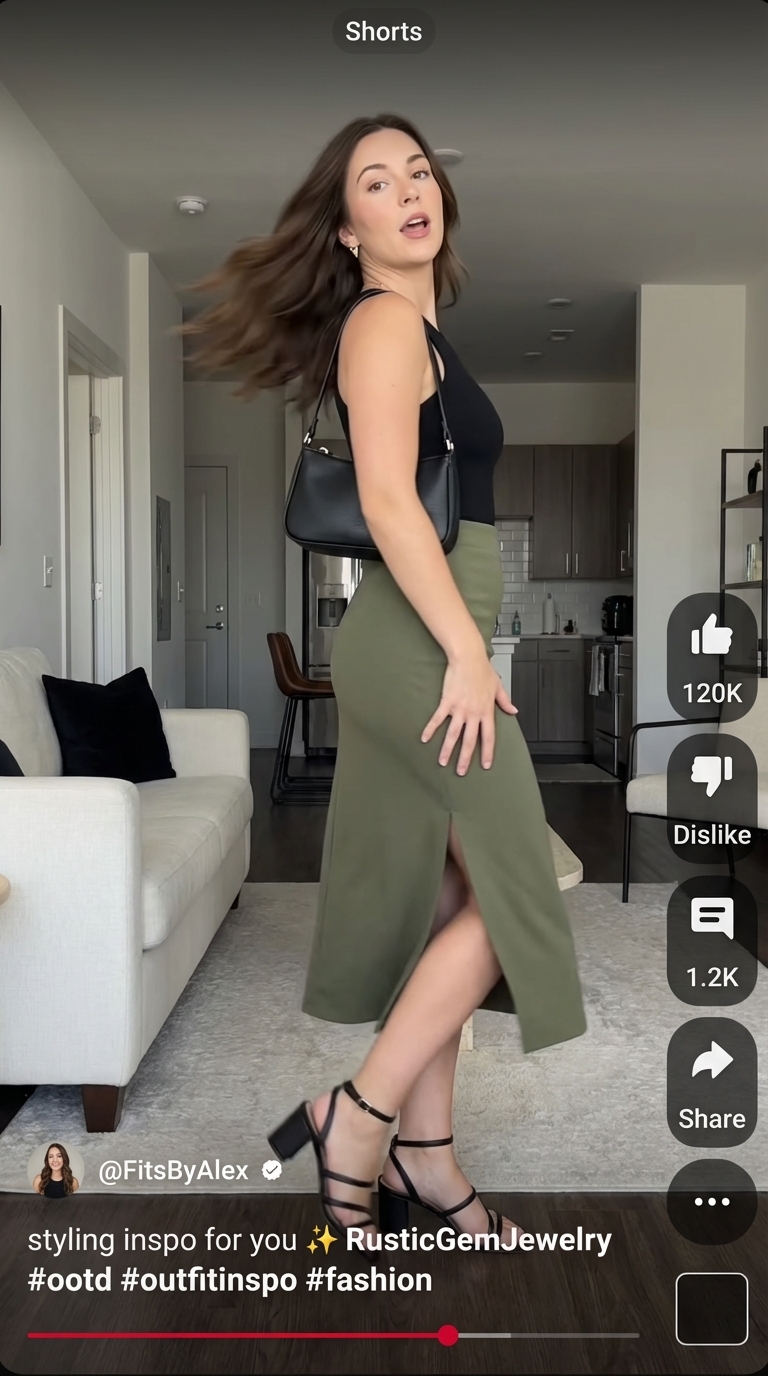Open the three-dot more options menu
768x1376 pixels.
[711, 1201]
